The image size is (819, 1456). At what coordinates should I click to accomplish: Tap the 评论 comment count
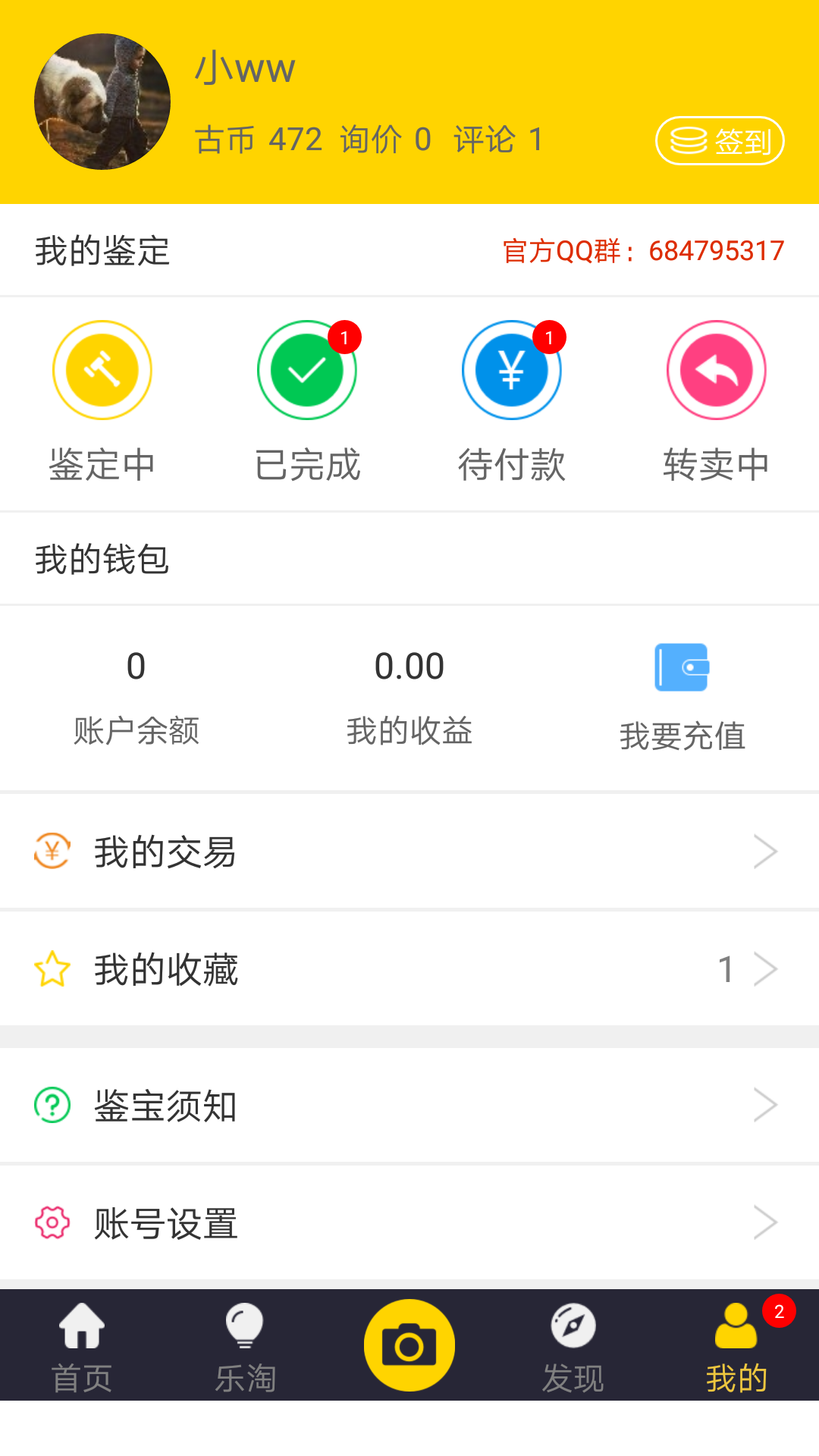click(x=498, y=140)
